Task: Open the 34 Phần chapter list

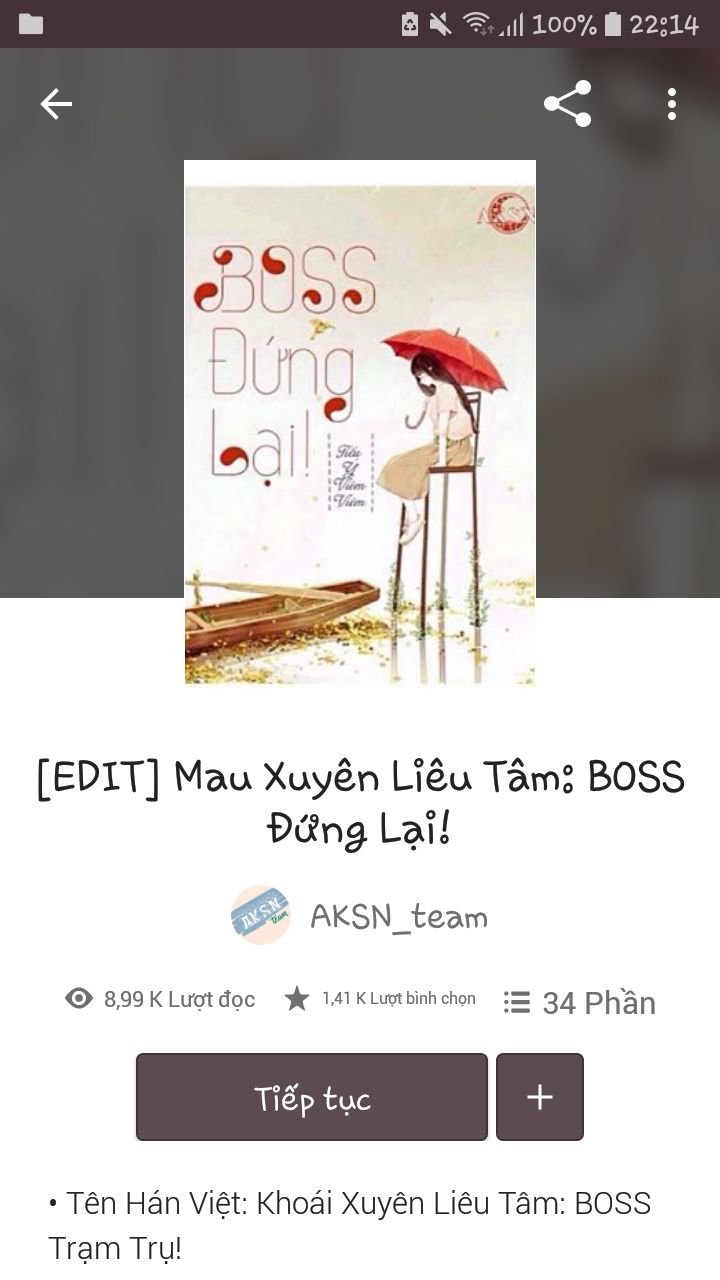Action: point(580,1002)
